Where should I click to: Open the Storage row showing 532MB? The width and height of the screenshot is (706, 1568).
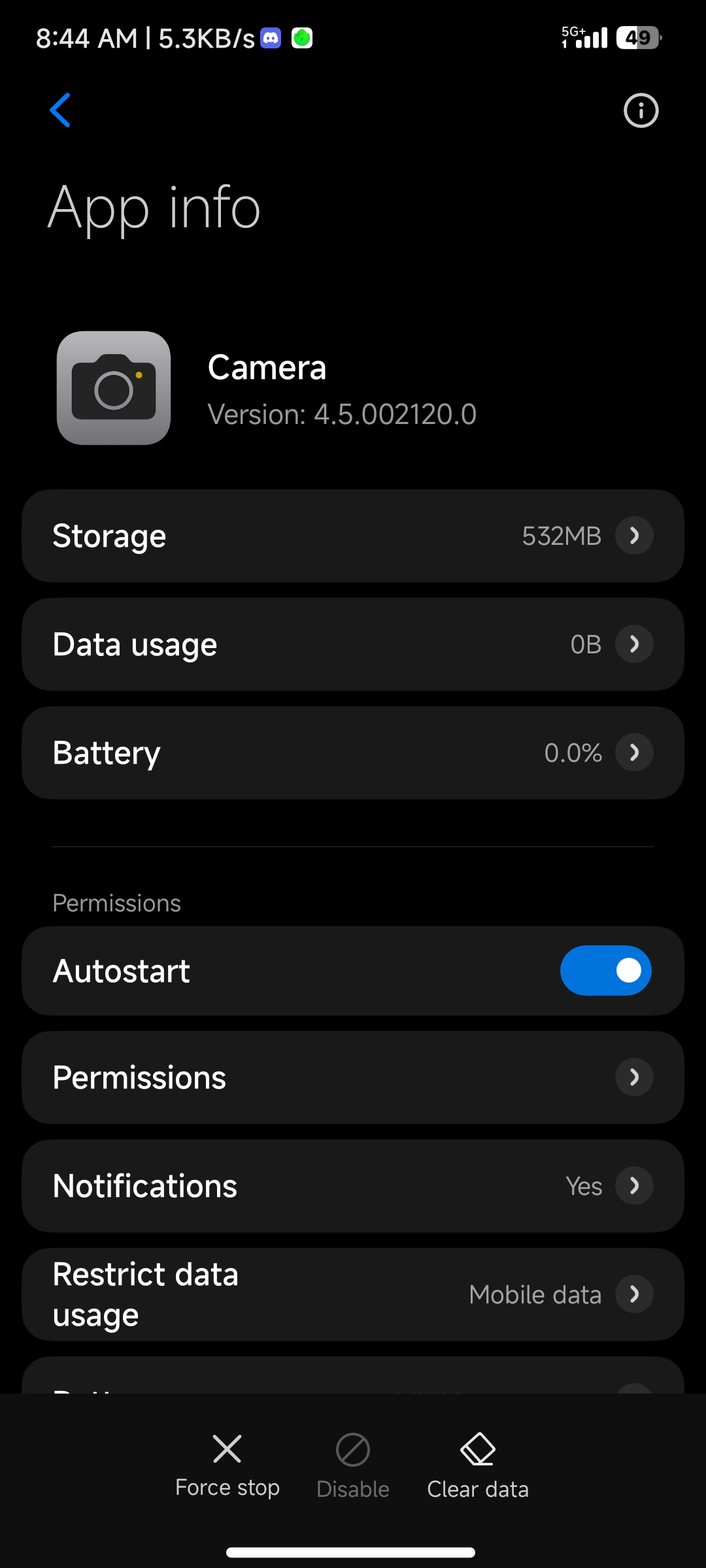(353, 536)
